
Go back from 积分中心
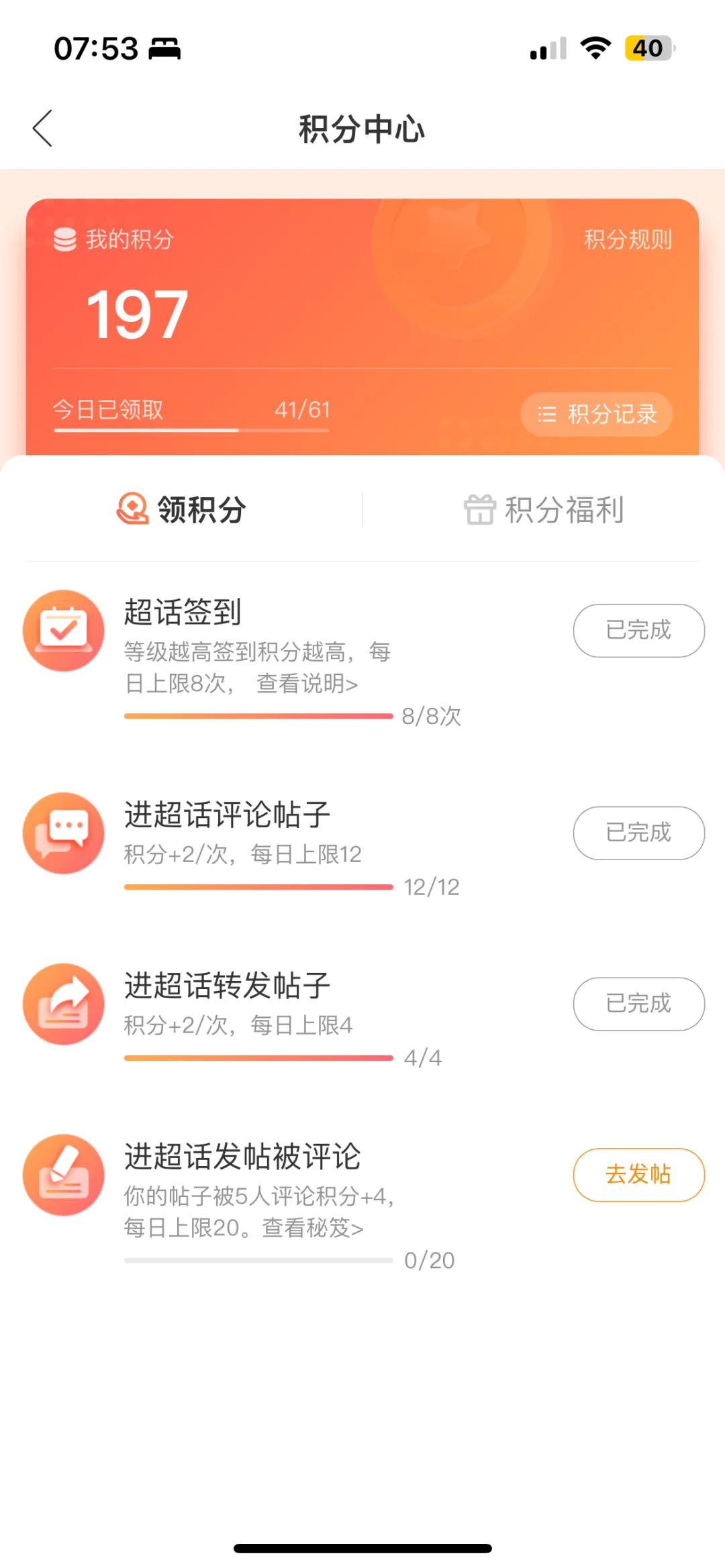[42, 128]
